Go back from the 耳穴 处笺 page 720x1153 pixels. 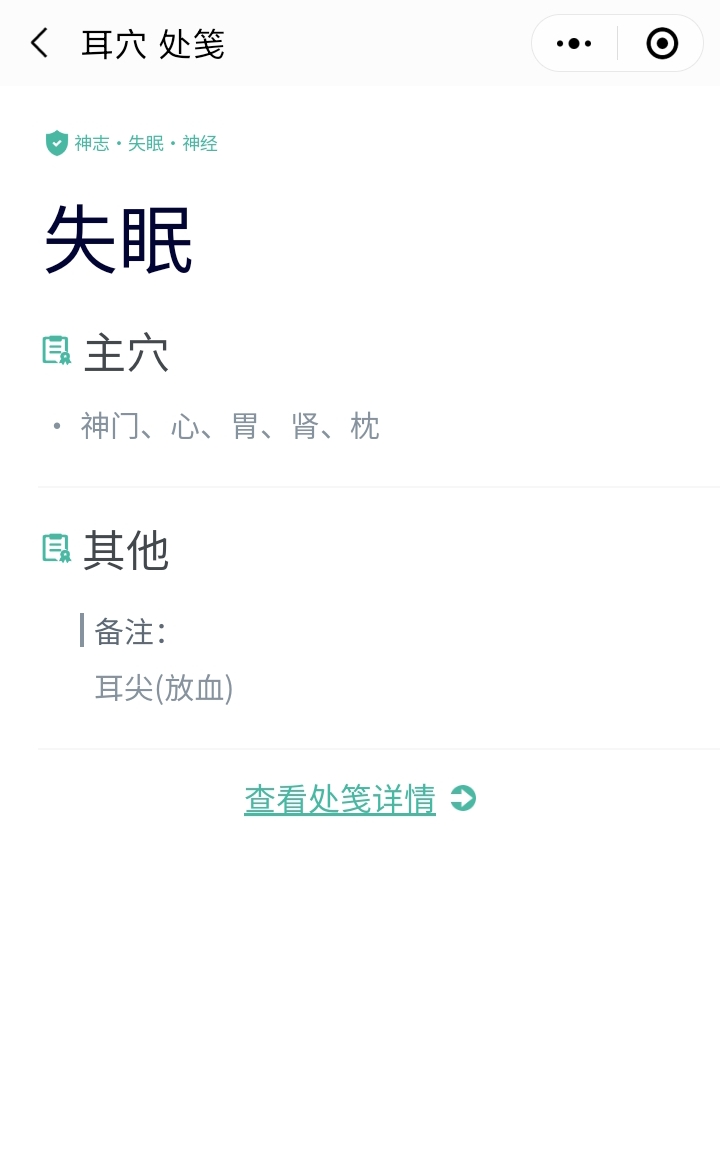click(39, 43)
